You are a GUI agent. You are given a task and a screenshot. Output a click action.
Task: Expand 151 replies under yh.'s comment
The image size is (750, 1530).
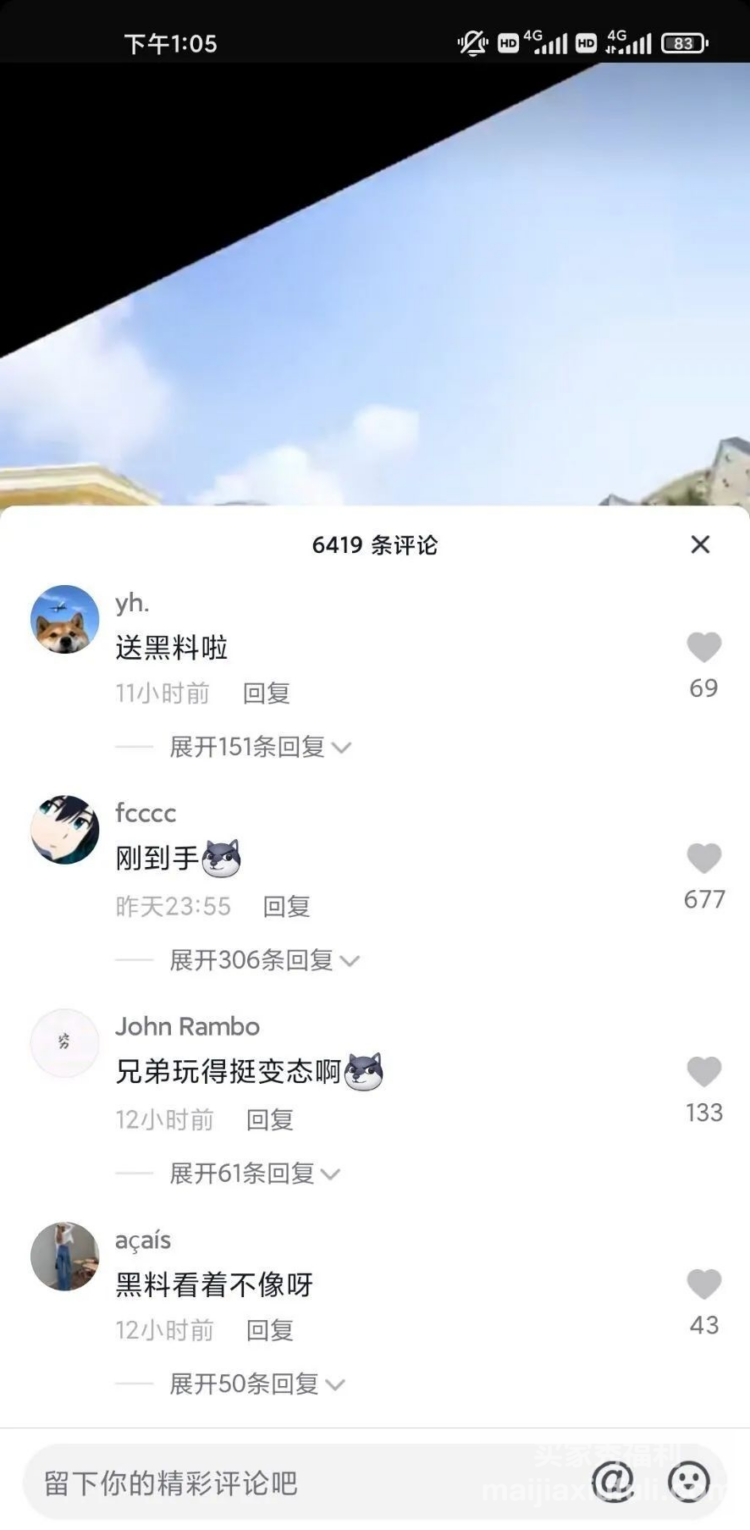point(259,747)
